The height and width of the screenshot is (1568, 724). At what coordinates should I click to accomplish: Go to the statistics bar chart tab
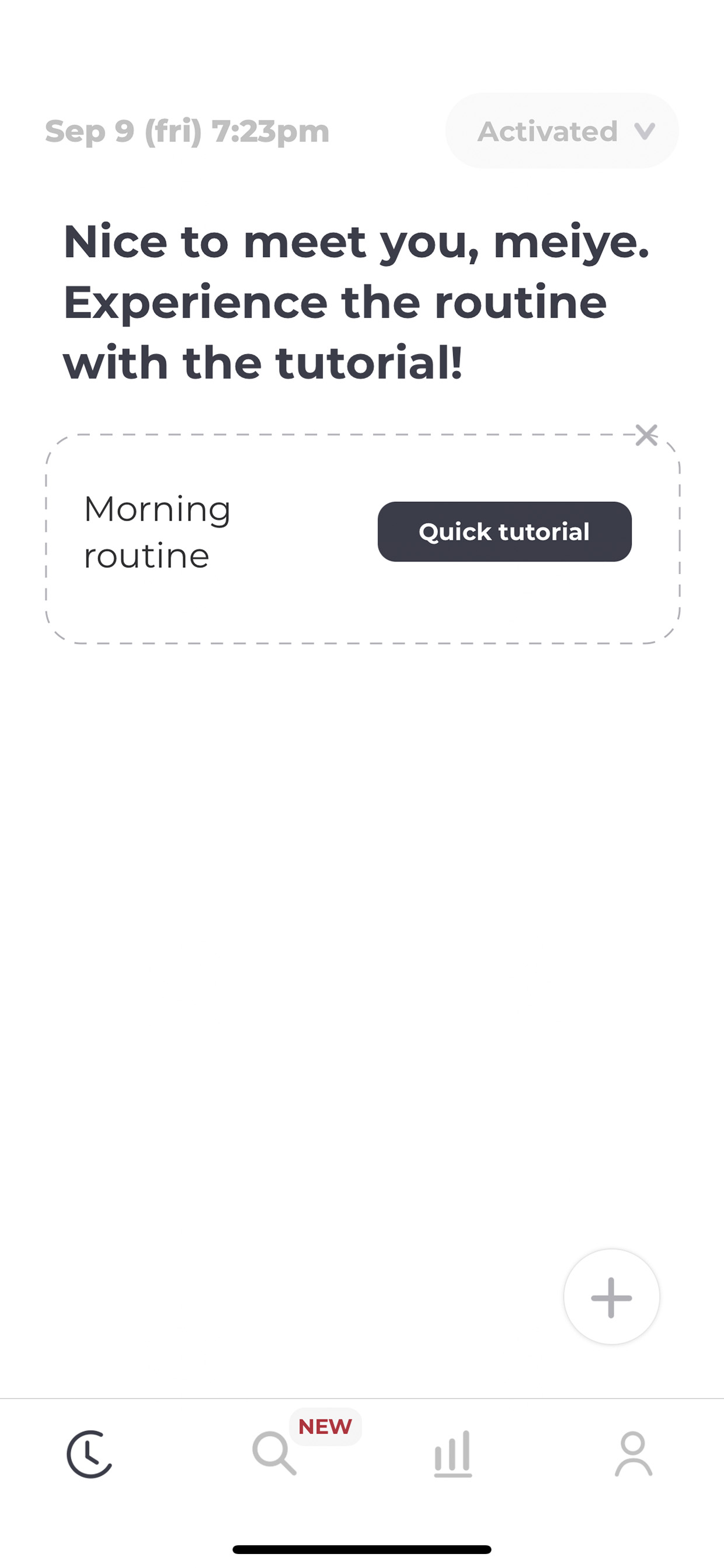tap(452, 1453)
